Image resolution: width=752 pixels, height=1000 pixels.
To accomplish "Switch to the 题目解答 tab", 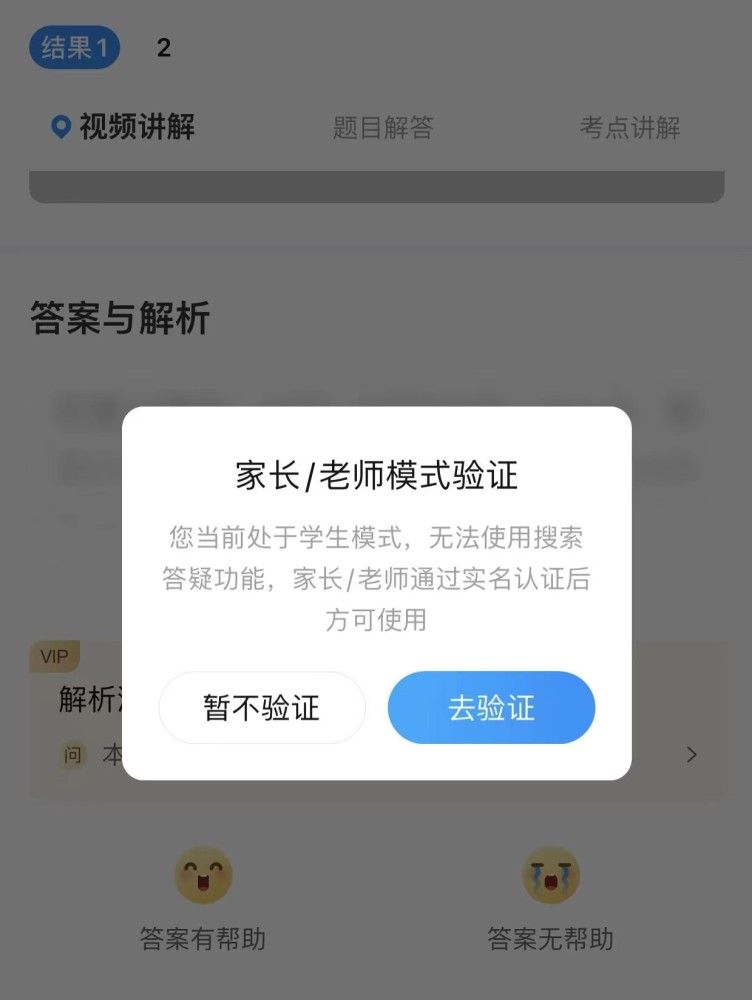I will [x=383, y=127].
